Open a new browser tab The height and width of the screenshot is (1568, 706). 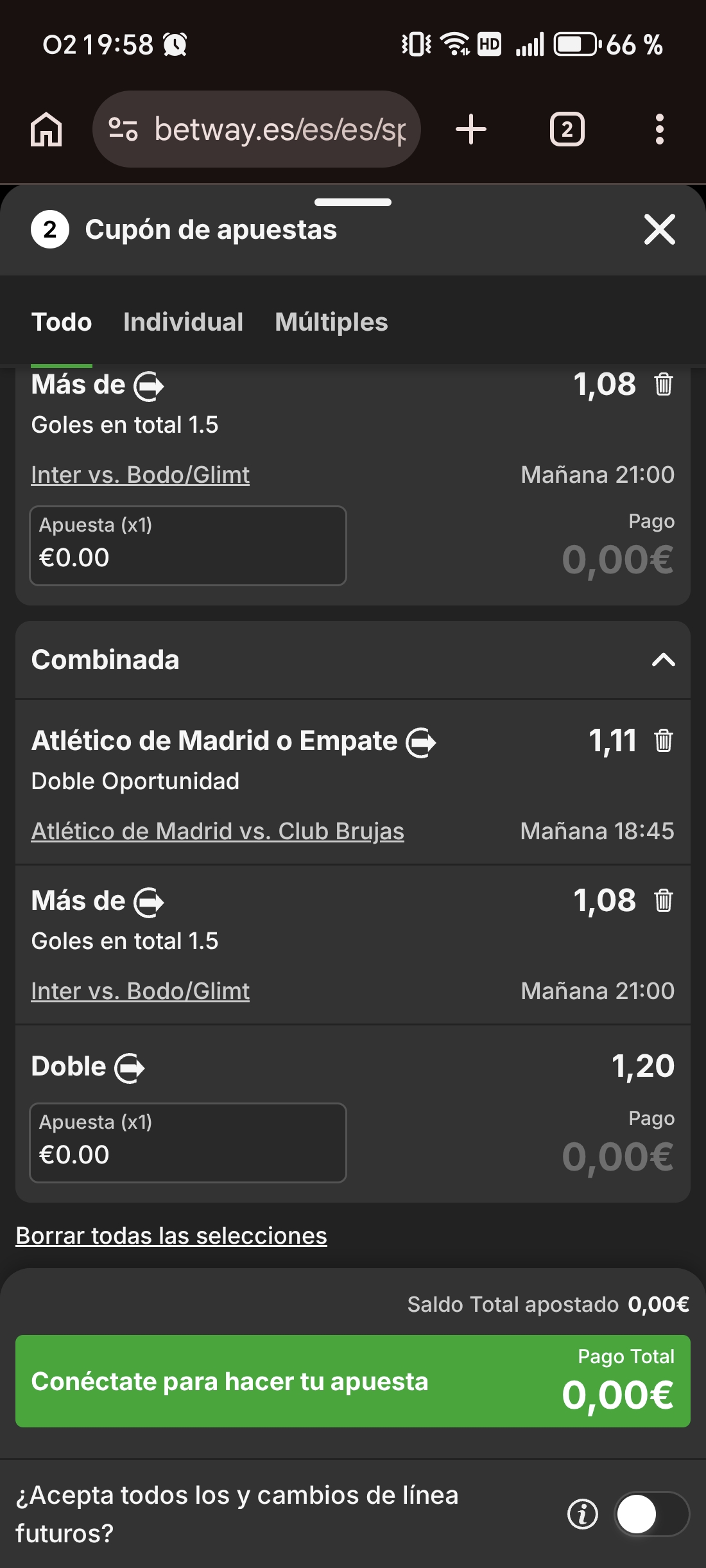pyautogui.click(x=471, y=129)
